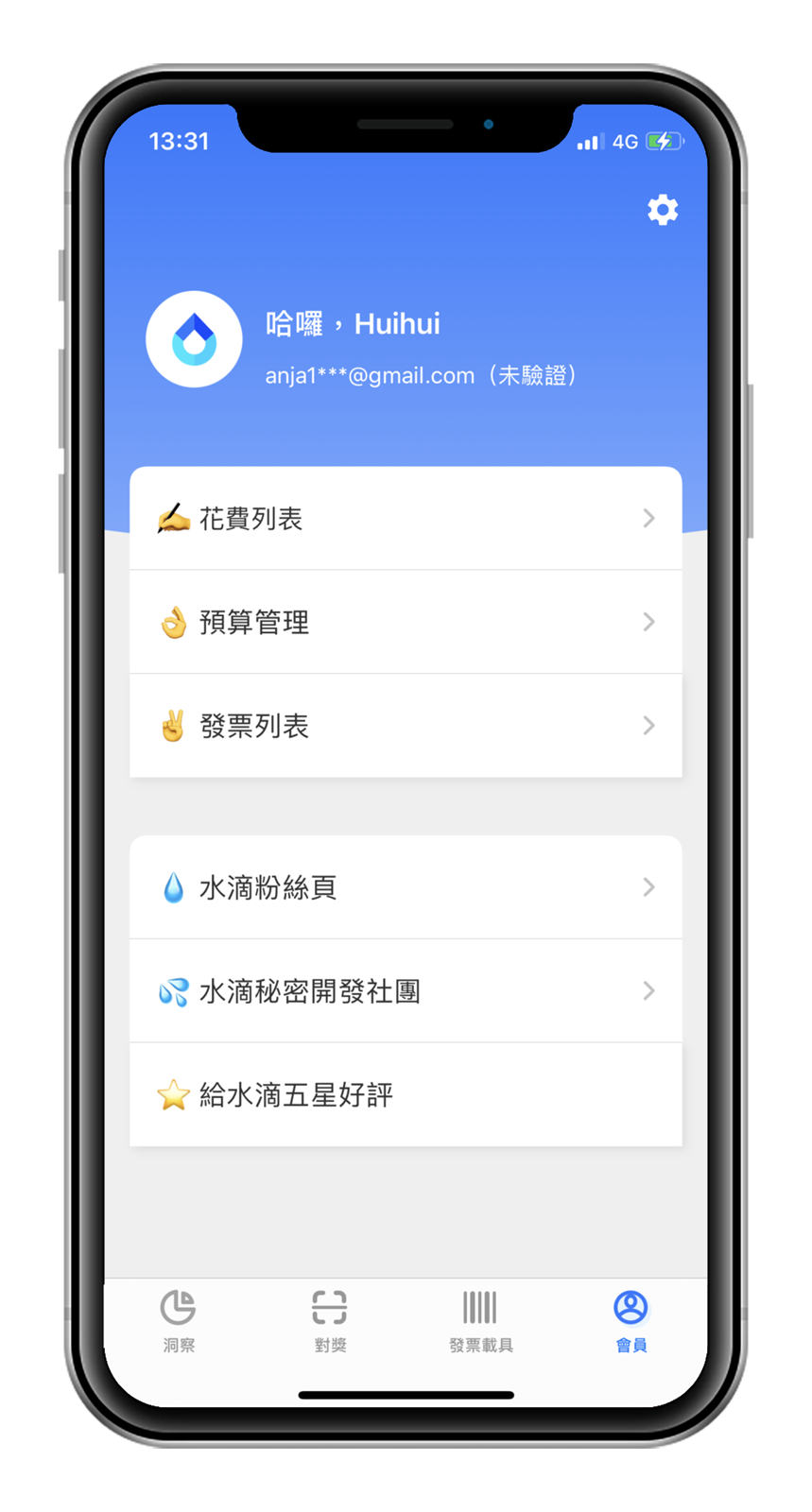Visit 水滴粉絲頁 fan page
Image resolution: width=812 pixels, height=1512 pixels.
406,887
